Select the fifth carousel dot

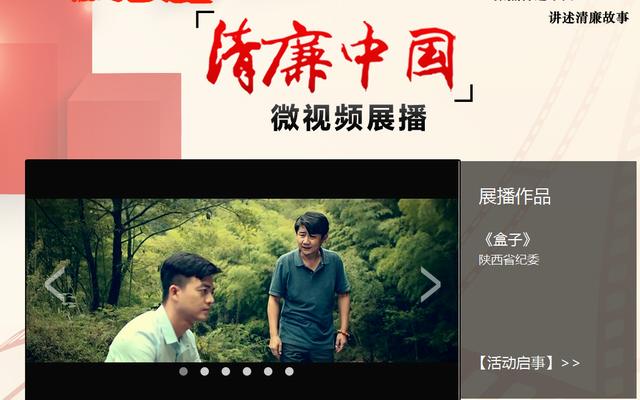[x=268, y=371]
